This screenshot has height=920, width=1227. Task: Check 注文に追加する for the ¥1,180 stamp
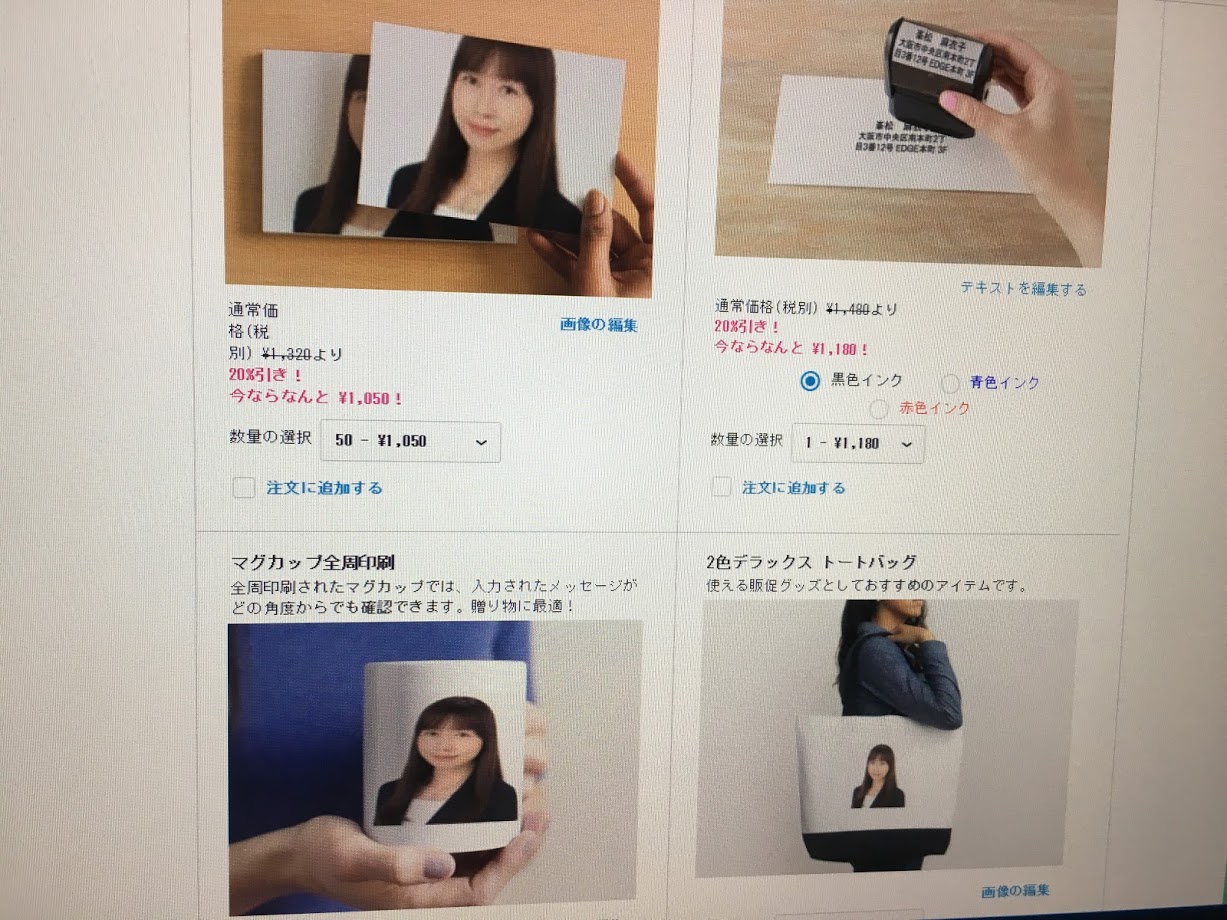tap(721, 487)
